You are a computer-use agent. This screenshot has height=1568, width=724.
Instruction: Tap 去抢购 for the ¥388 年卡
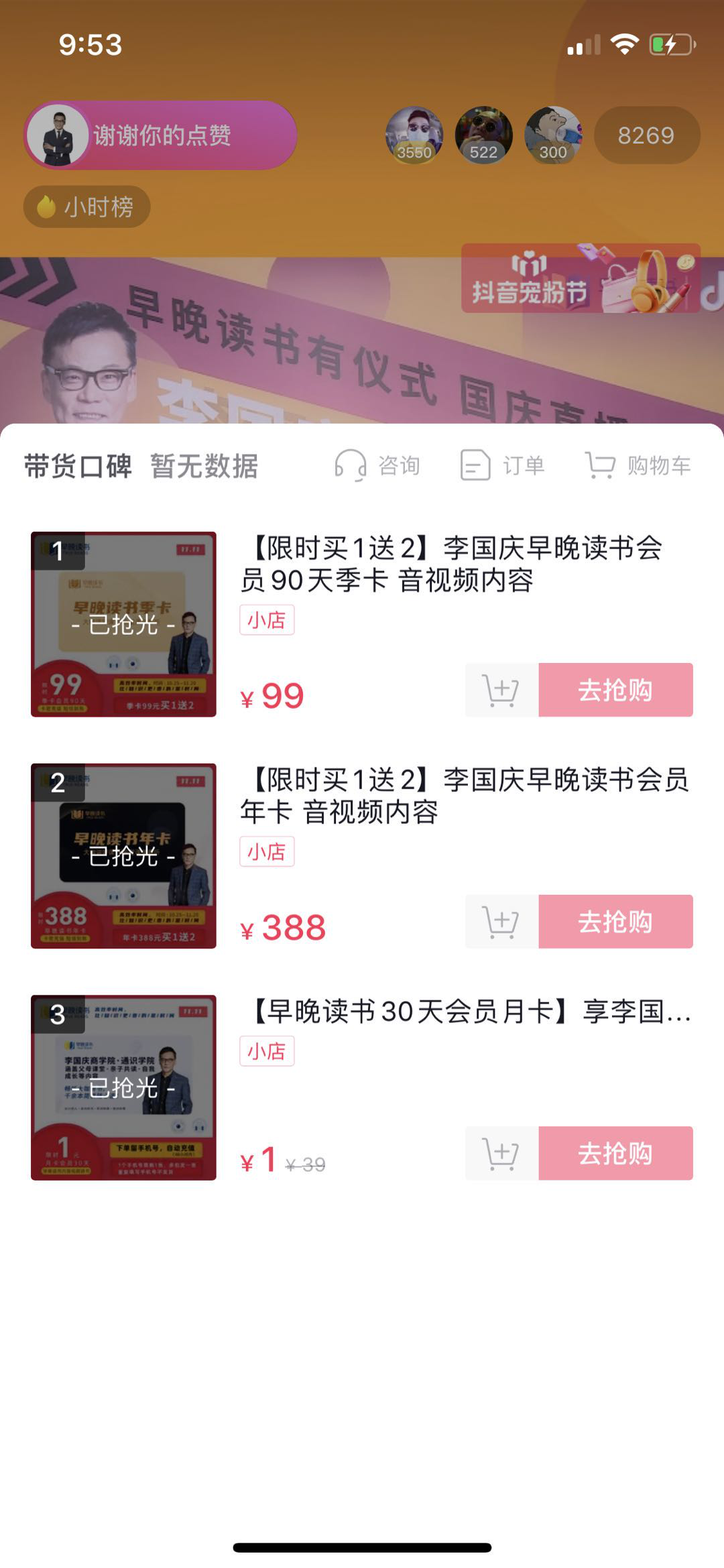(x=615, y=922)
